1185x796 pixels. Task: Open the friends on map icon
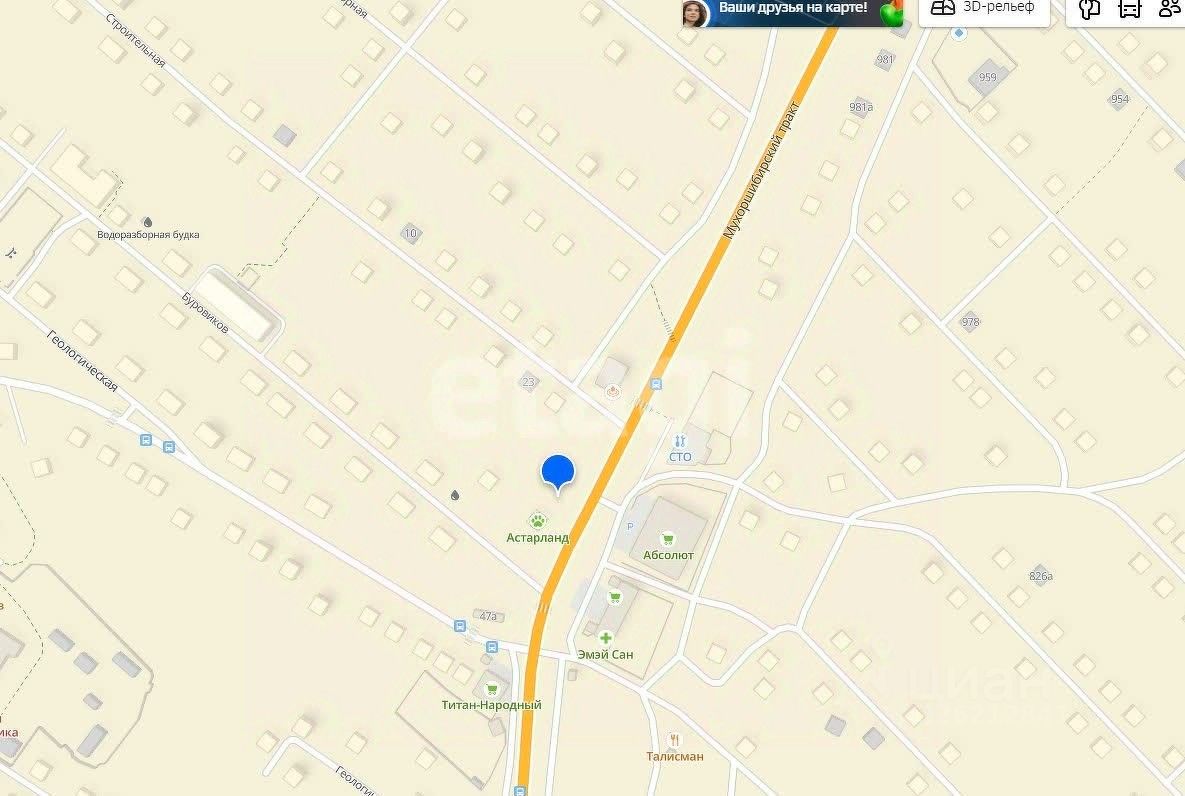(x=1168, y=10)
